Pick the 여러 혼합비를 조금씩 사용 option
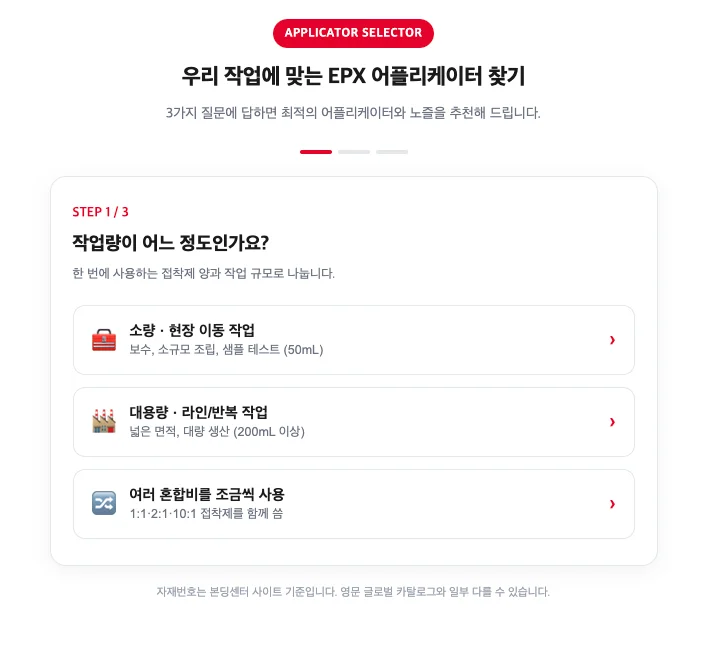Image resolution: width=717 pixels, height=652 pixels. tap(353, 503)
